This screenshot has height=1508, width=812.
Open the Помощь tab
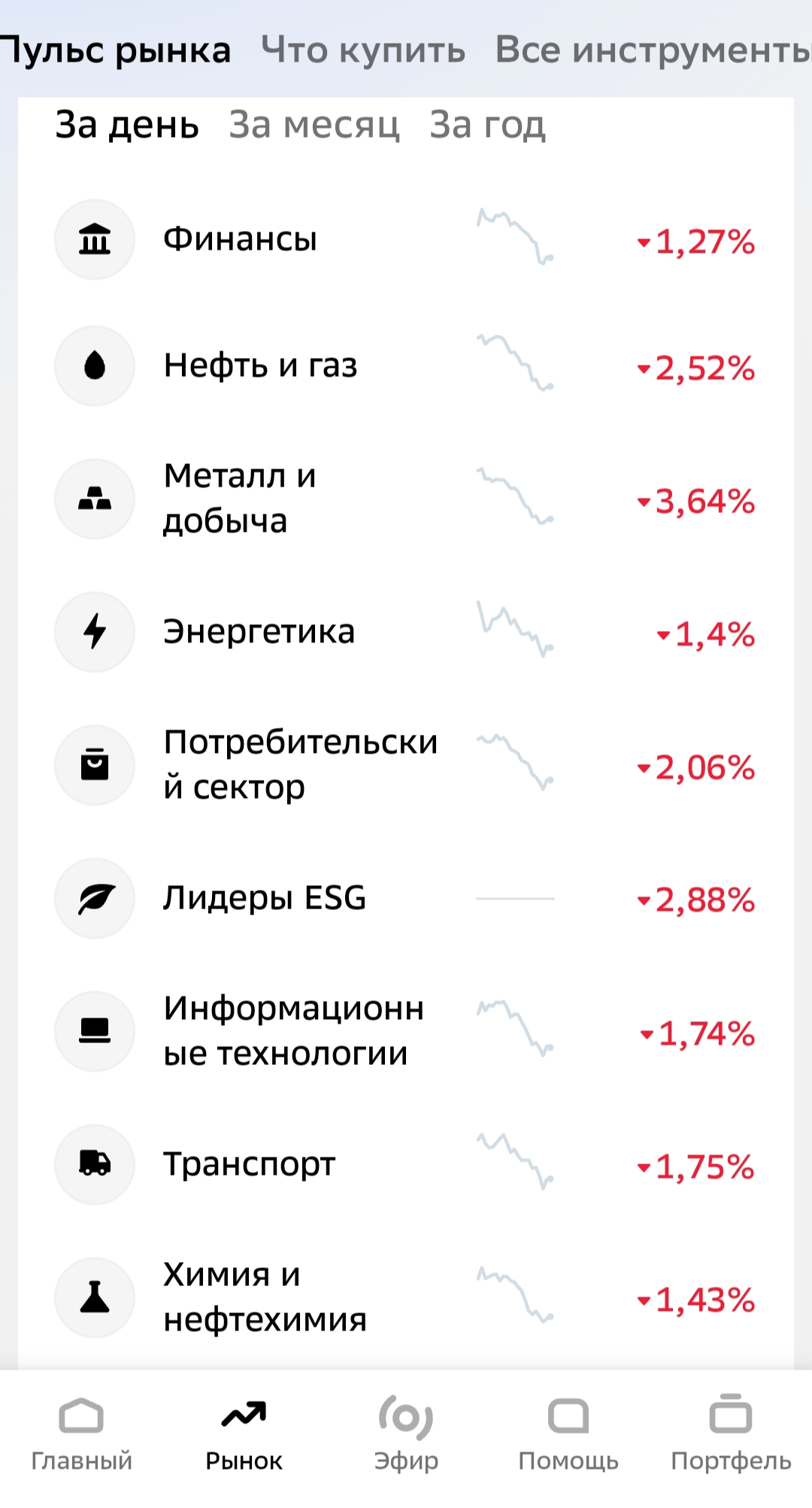pos(568,1434)
